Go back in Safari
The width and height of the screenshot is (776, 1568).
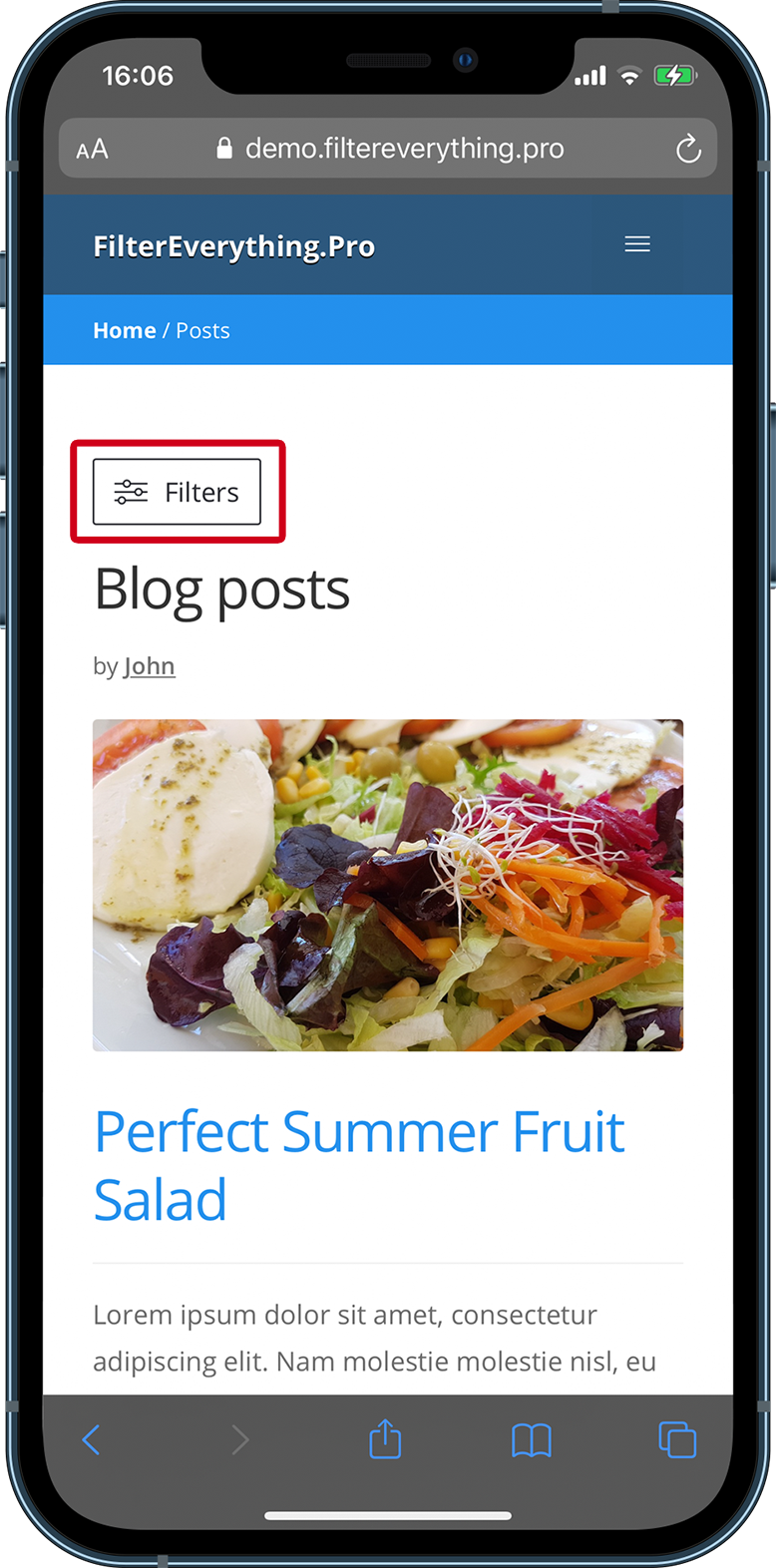click(91, 1439)
